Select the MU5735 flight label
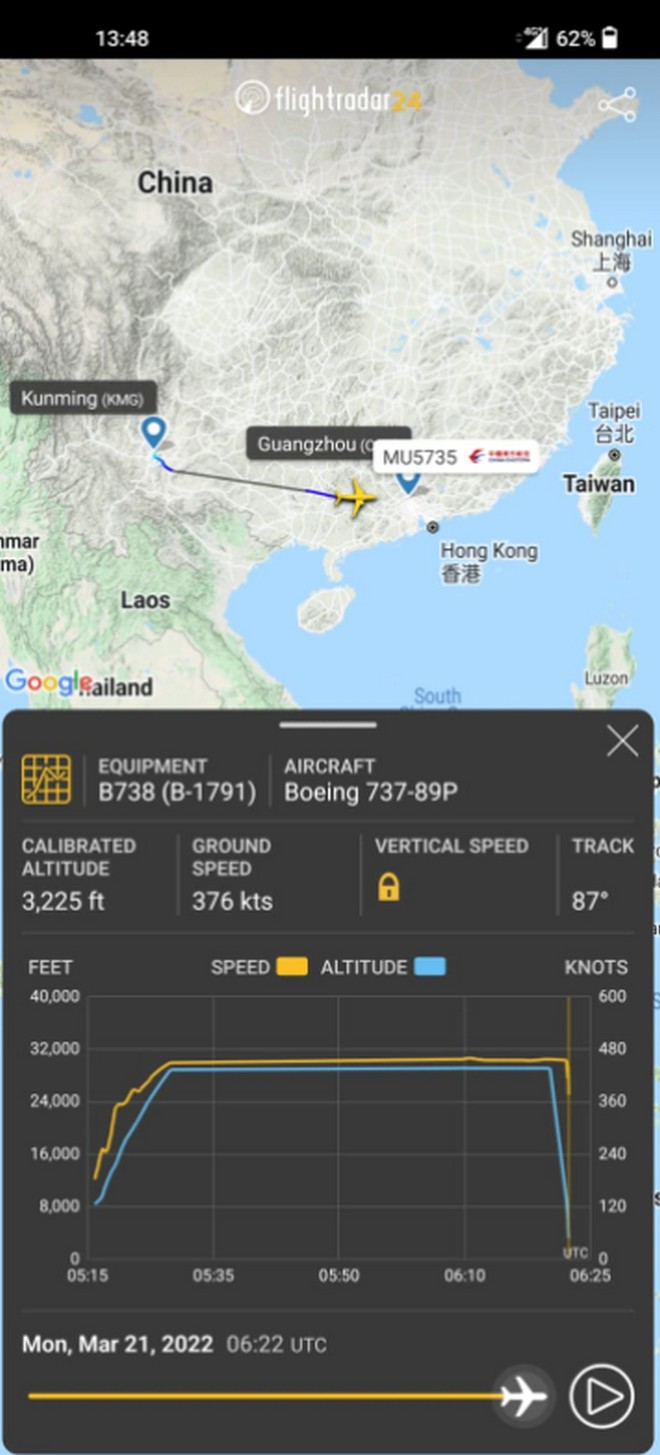660x1455 pixels. click(x=456, y=457)
